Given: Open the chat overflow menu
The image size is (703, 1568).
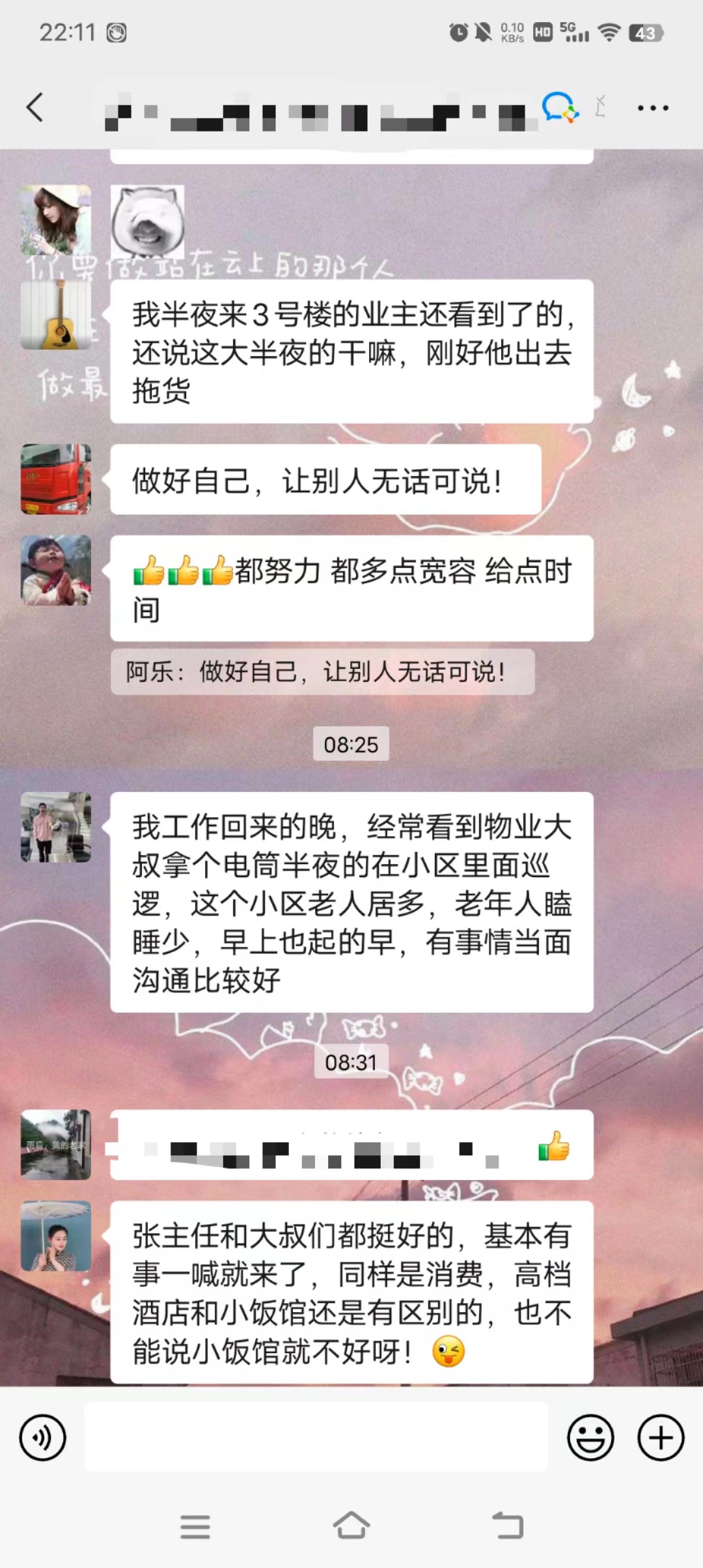Looking at the screenshot, I should point(652,108).
